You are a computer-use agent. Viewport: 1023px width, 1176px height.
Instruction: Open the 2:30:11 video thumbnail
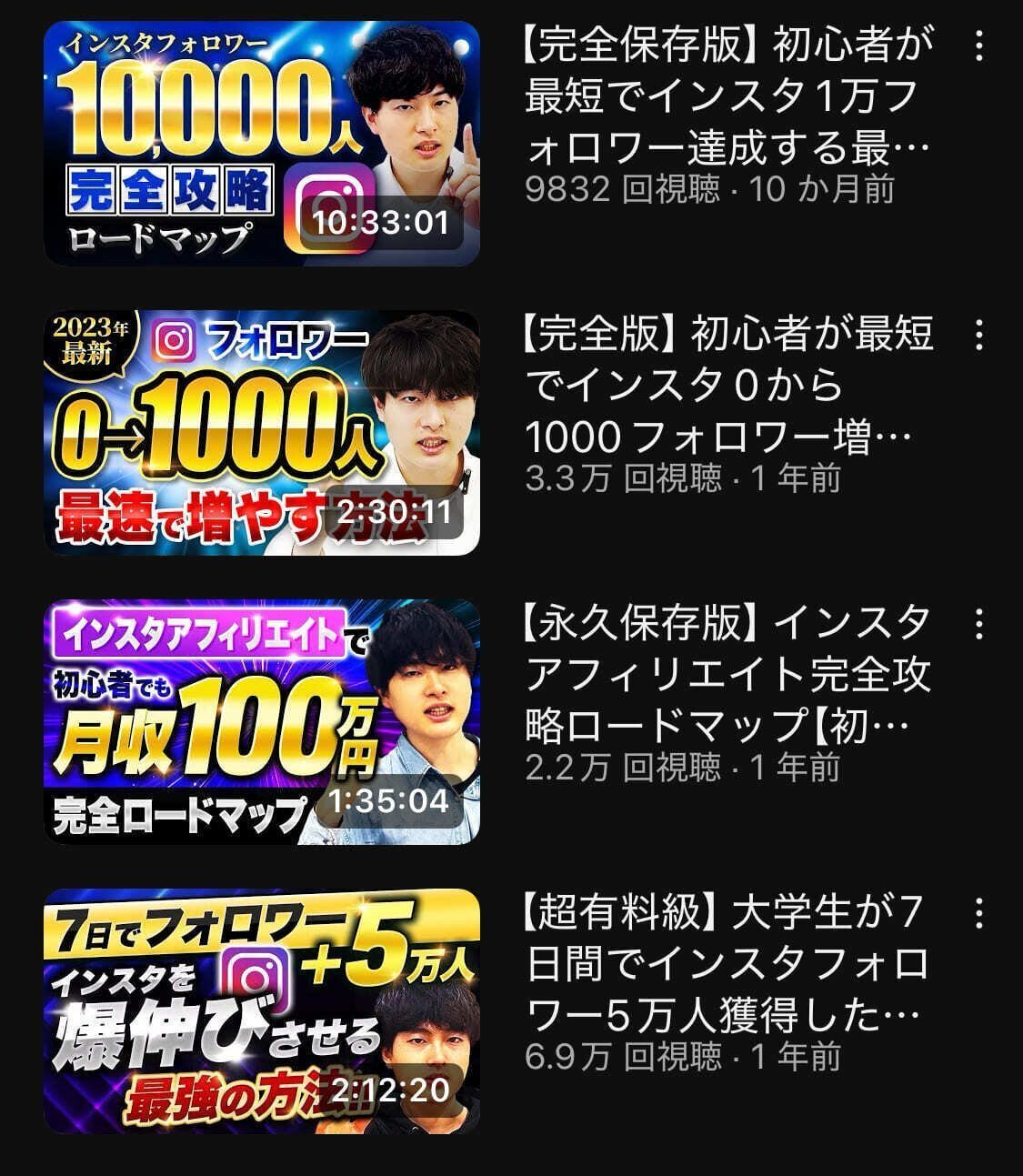[262, 433]
